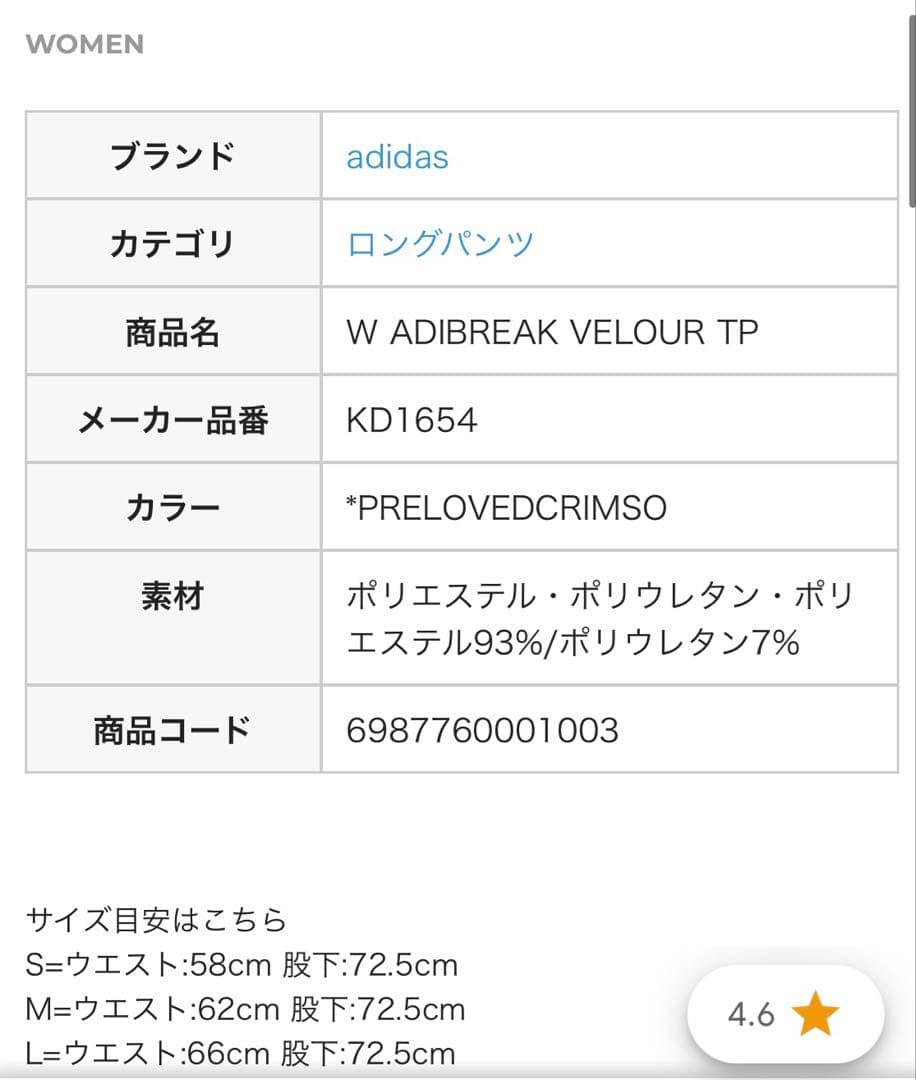Screen dimensions: 916x1080
Task: Click the 素材 material row label
Action: pyautogui.click(x=173, y=595)
